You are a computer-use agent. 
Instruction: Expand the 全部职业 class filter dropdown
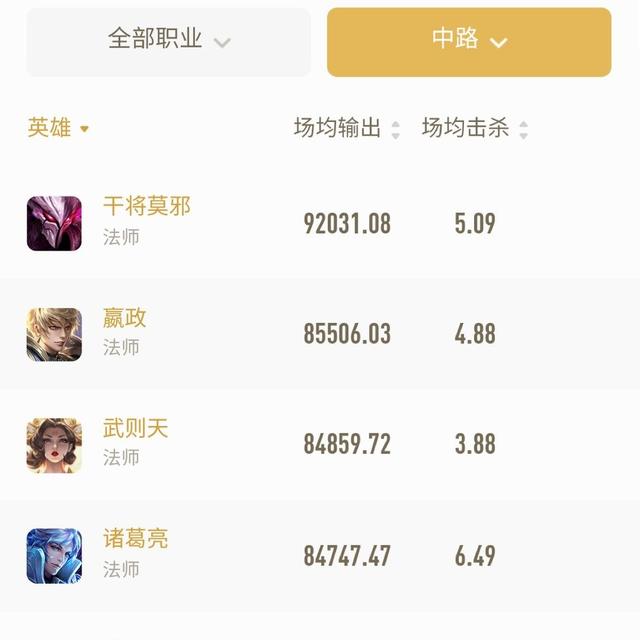click(x=168, y=41)
